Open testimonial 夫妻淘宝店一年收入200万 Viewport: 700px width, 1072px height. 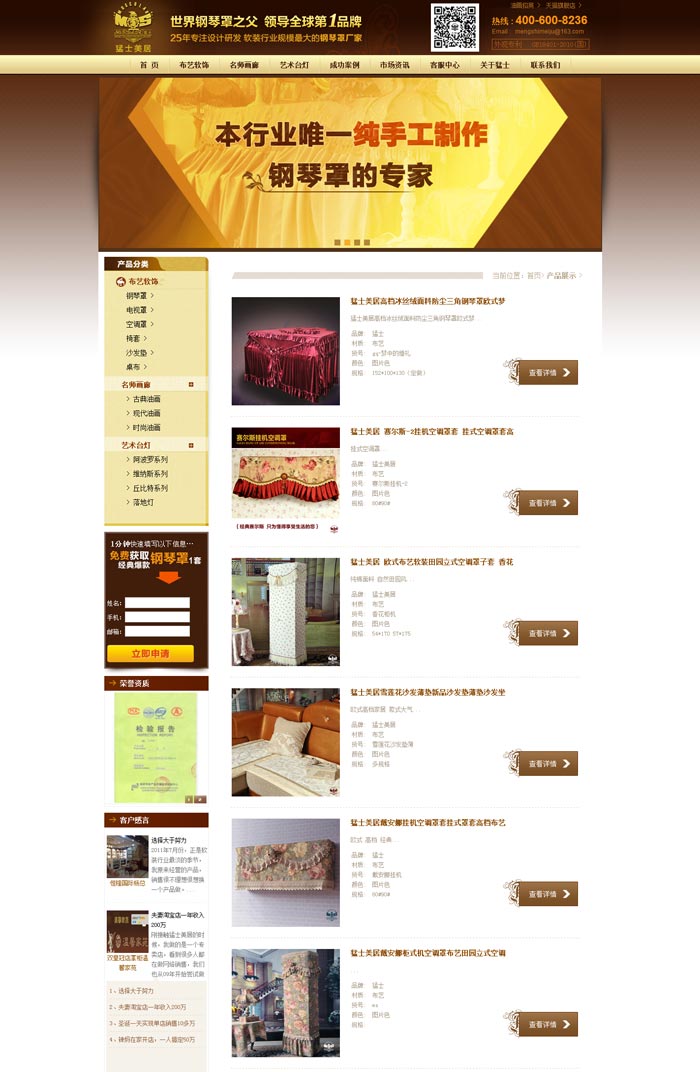[177, 920]
